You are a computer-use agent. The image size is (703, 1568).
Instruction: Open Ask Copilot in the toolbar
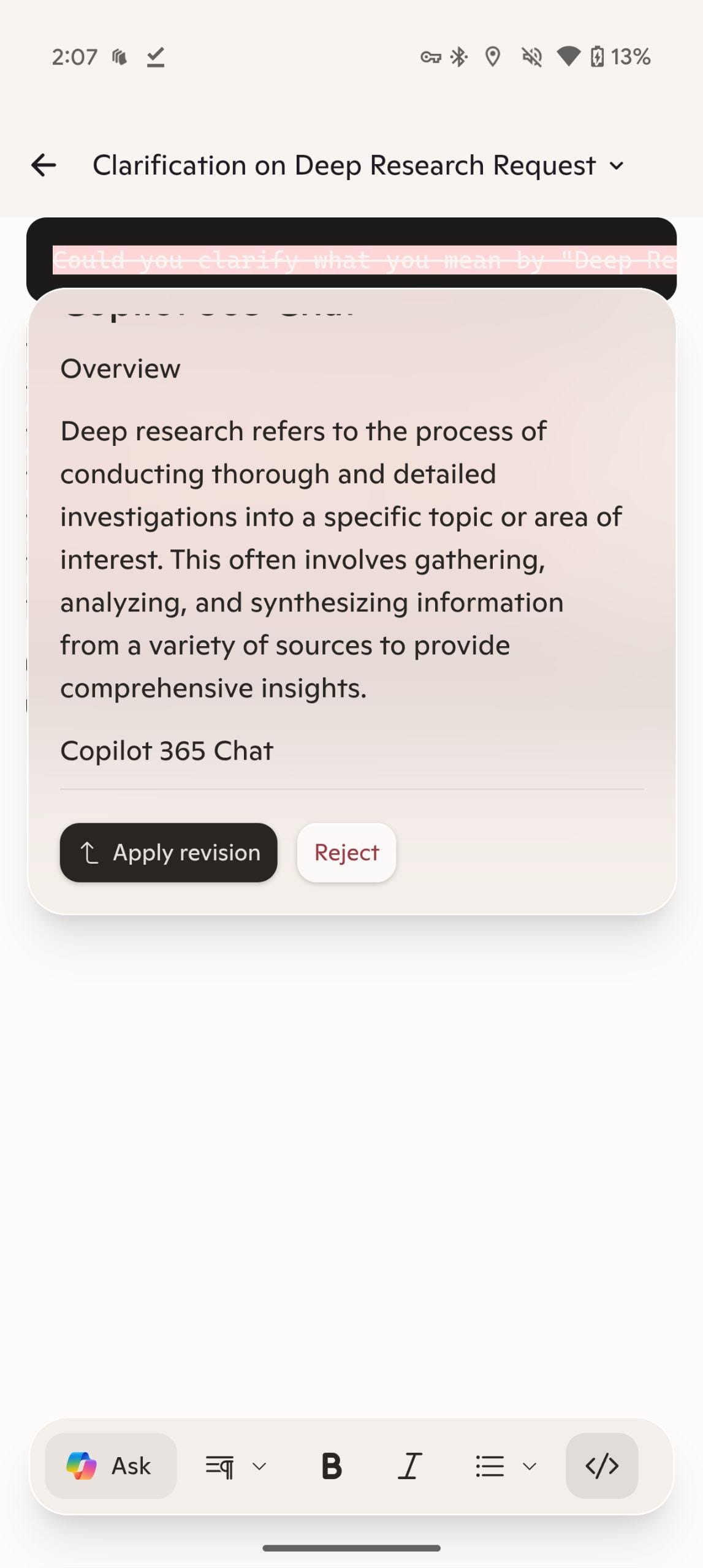111,1466
